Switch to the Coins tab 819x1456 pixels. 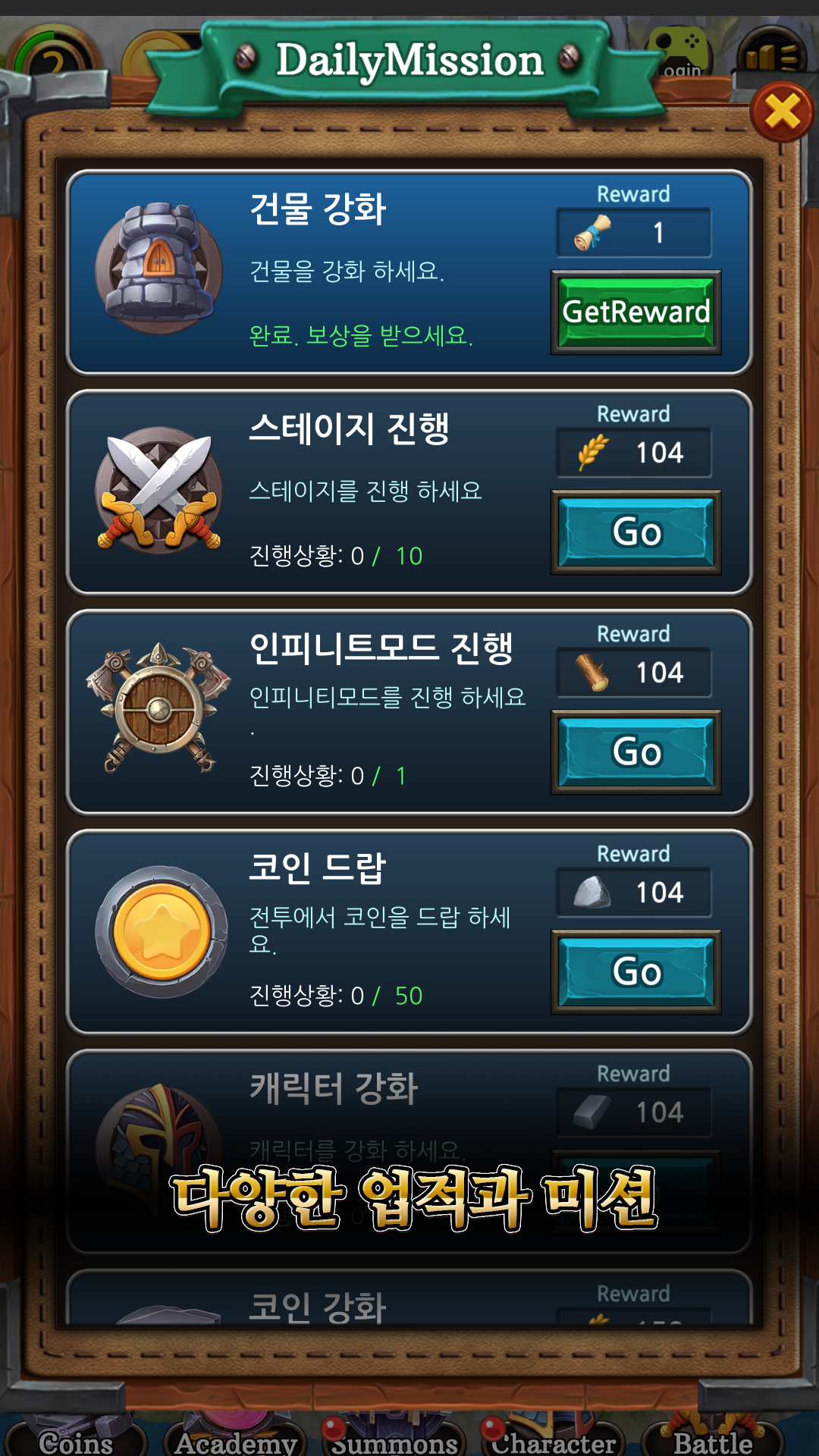[x=76, y=1441]
